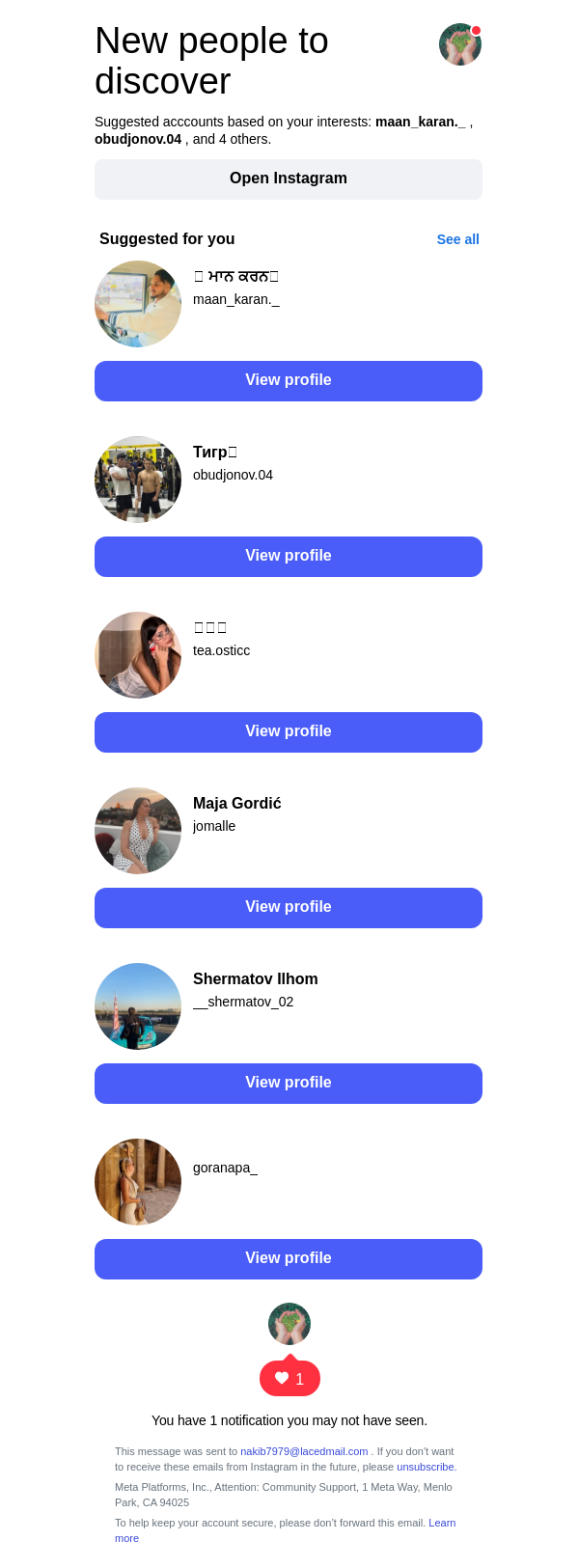Tap the nakib7979@lacedmail.com email link
This screenshot has height=1568, width=579.
(x=304, y=1451)
